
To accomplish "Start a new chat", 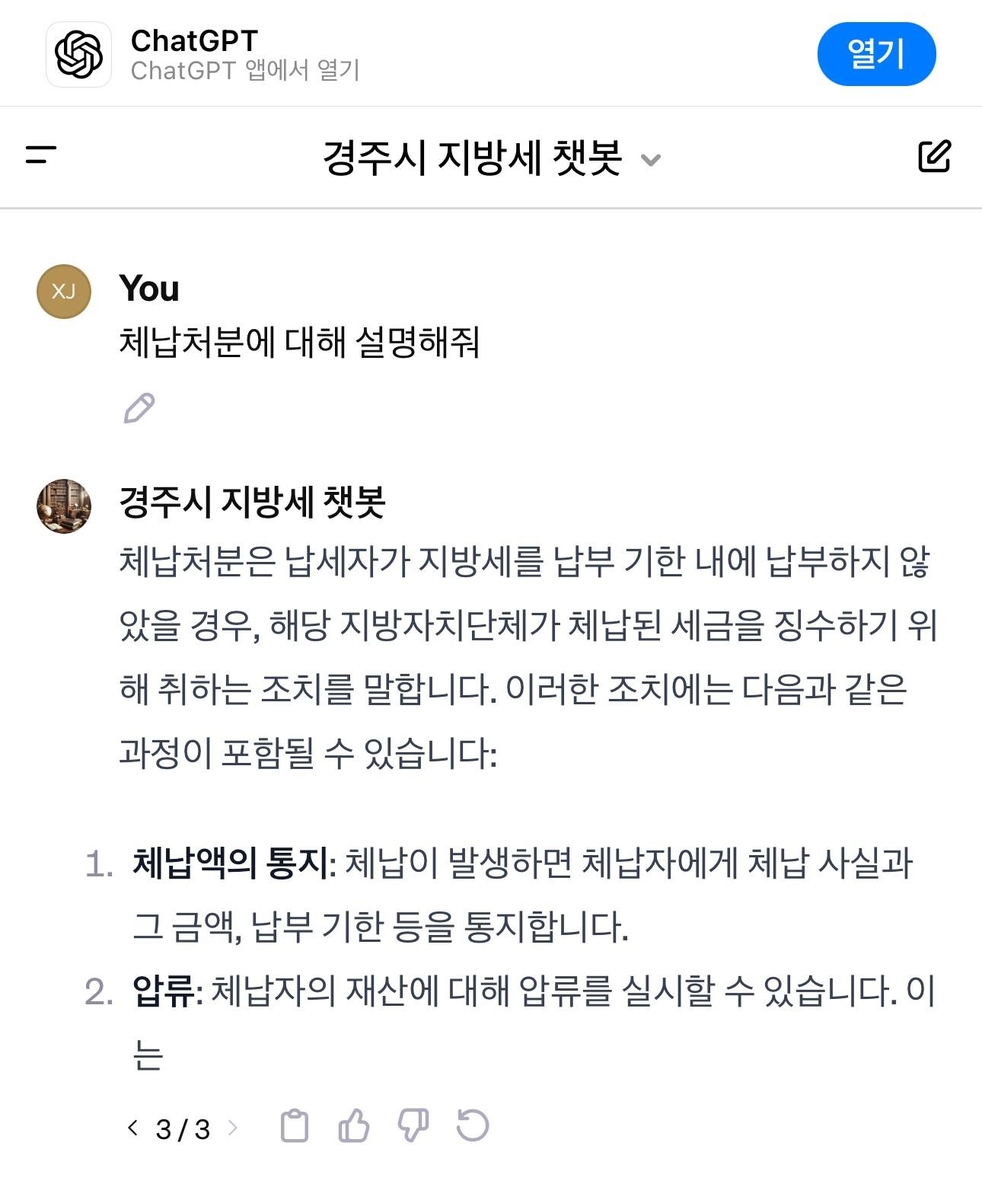I will pyautogui.click(x=934, y=156).
